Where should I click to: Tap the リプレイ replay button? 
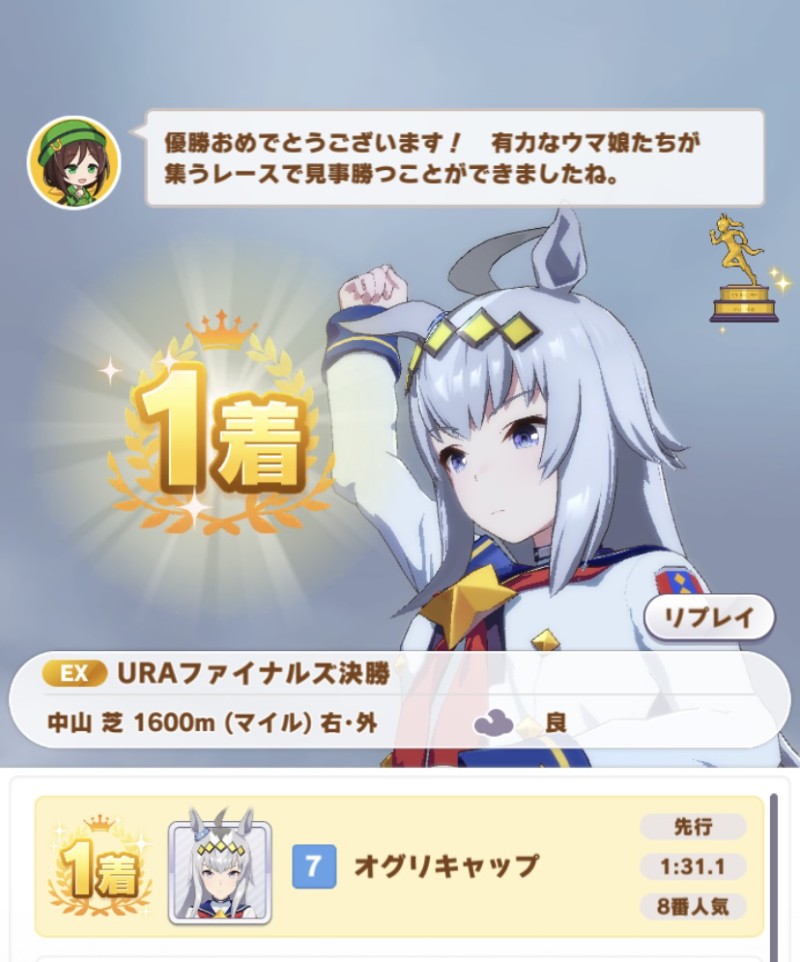click(709, 617)
